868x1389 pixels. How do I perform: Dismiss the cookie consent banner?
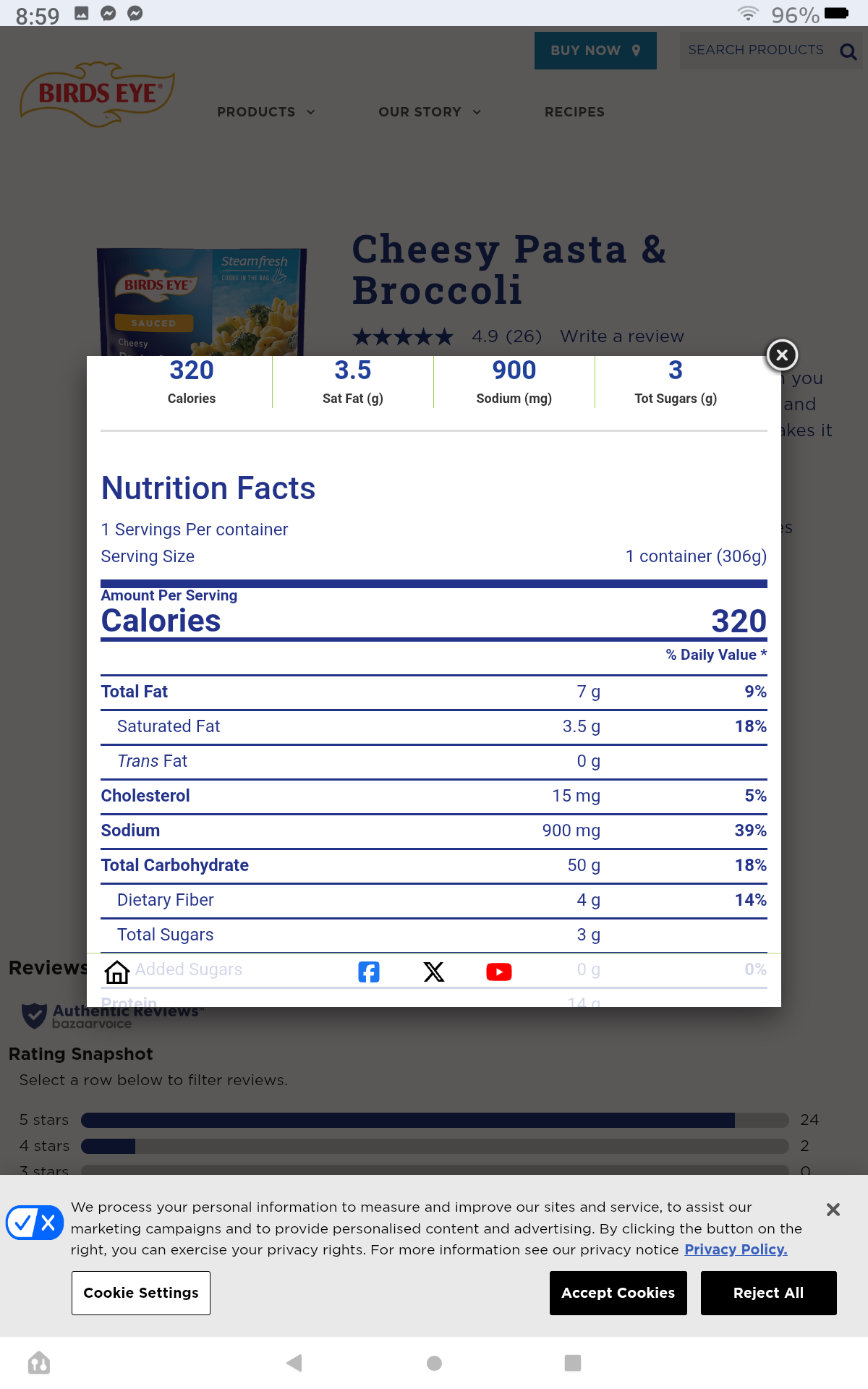tap(833, 1210)
